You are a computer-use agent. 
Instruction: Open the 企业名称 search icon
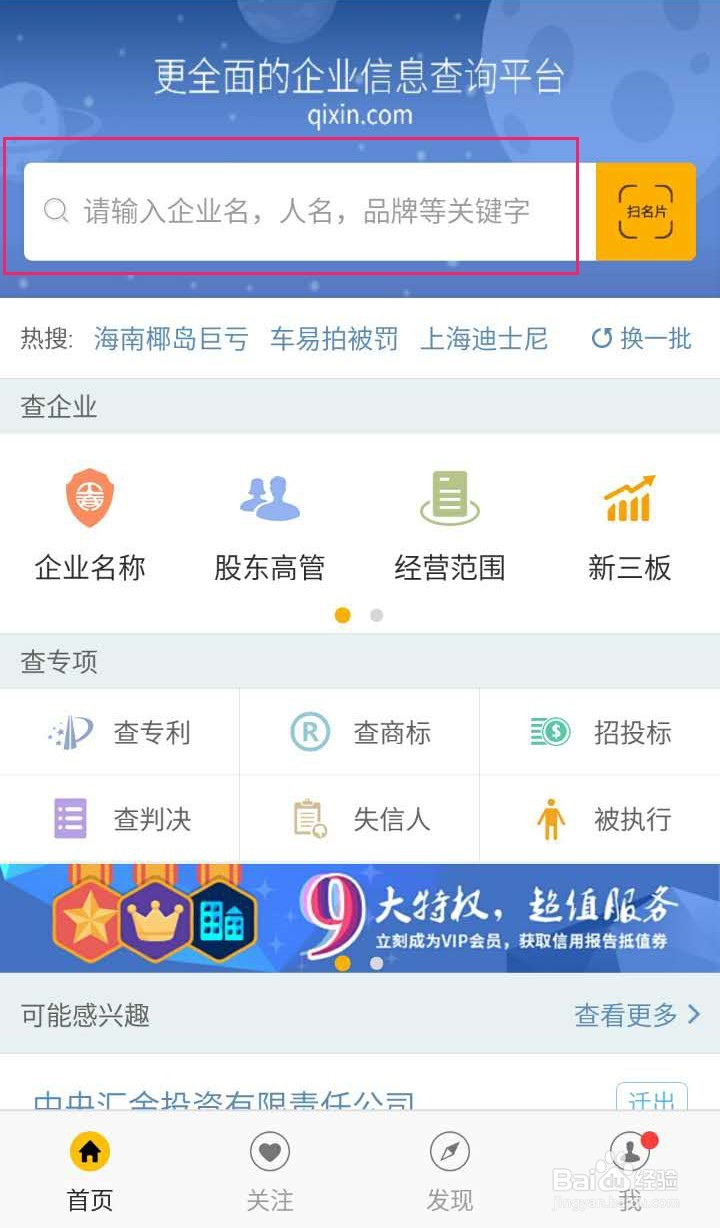click(89, 497)
